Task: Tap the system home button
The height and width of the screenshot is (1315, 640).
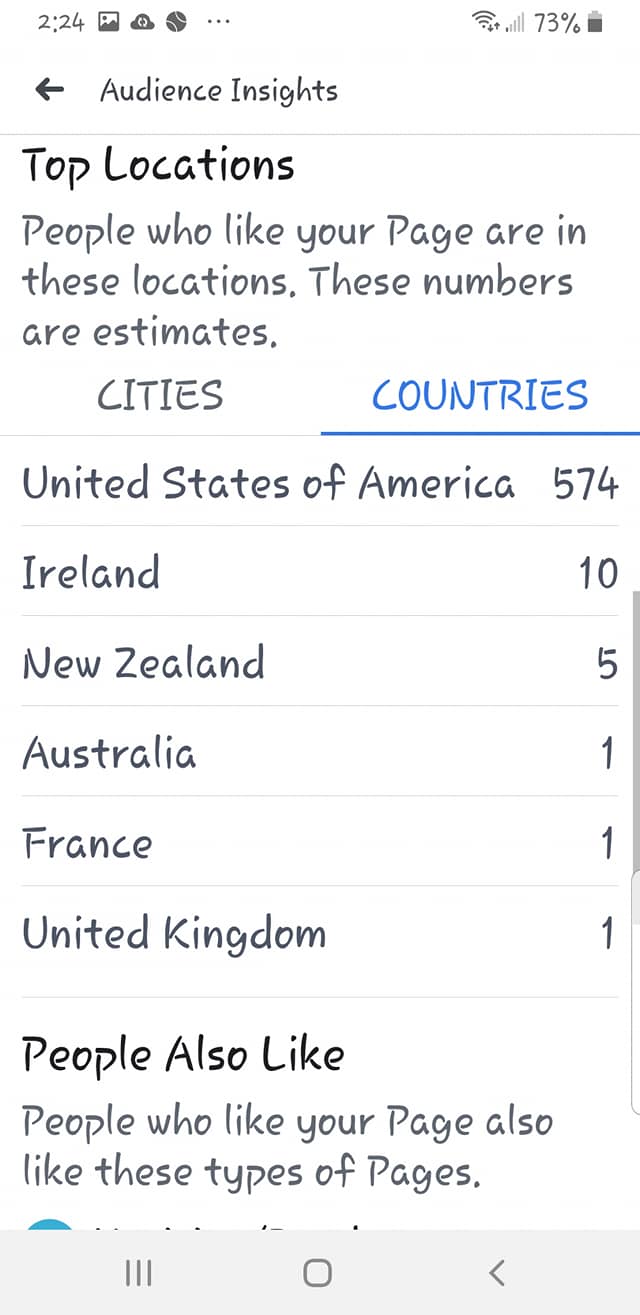Action: pyautogui.click(x=317, y=1273)
